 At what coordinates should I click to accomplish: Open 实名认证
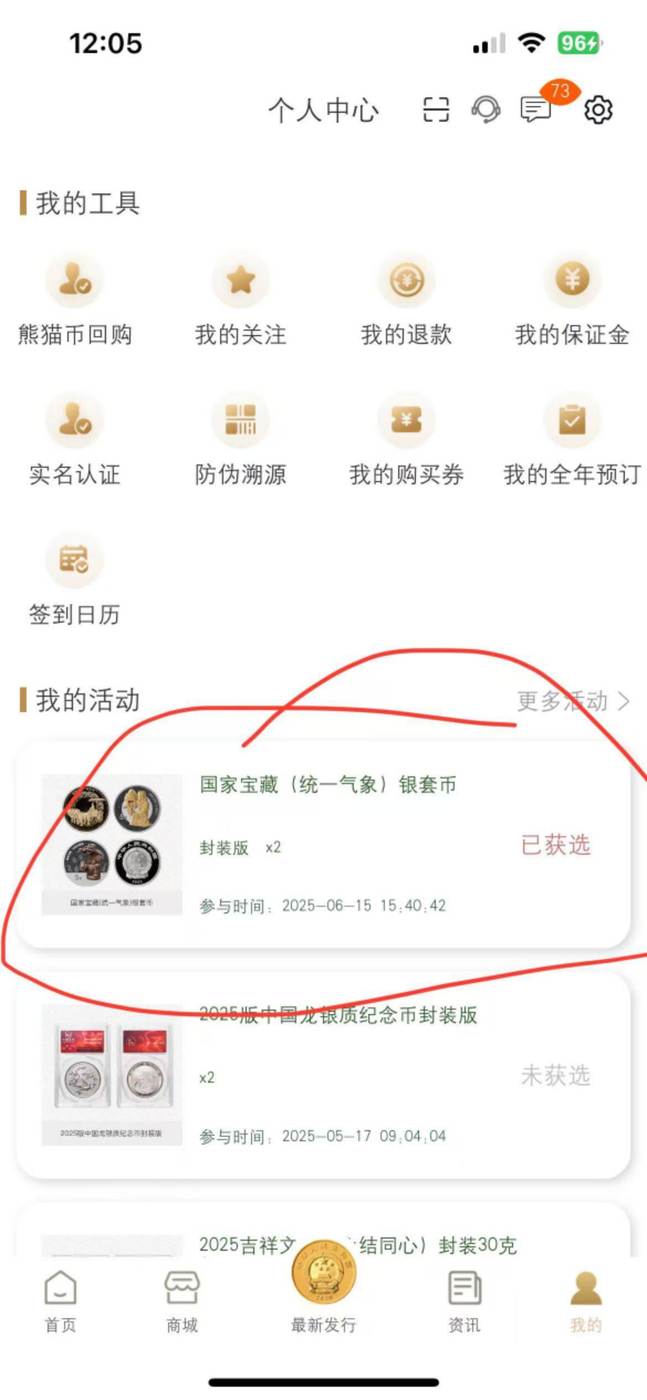[x=75, y=440]
